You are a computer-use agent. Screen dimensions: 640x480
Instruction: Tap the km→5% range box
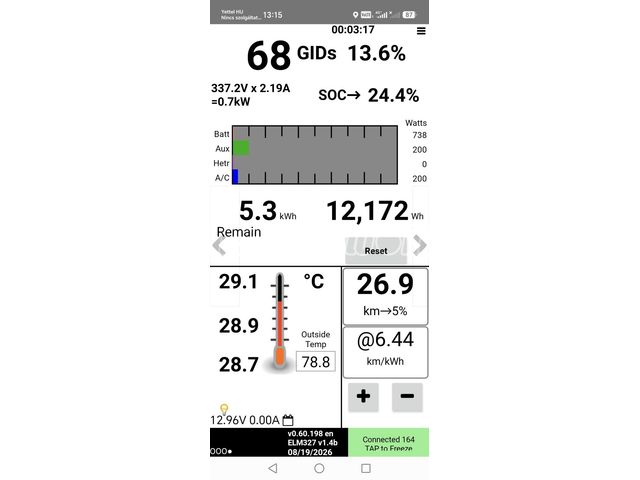(385, 297)
